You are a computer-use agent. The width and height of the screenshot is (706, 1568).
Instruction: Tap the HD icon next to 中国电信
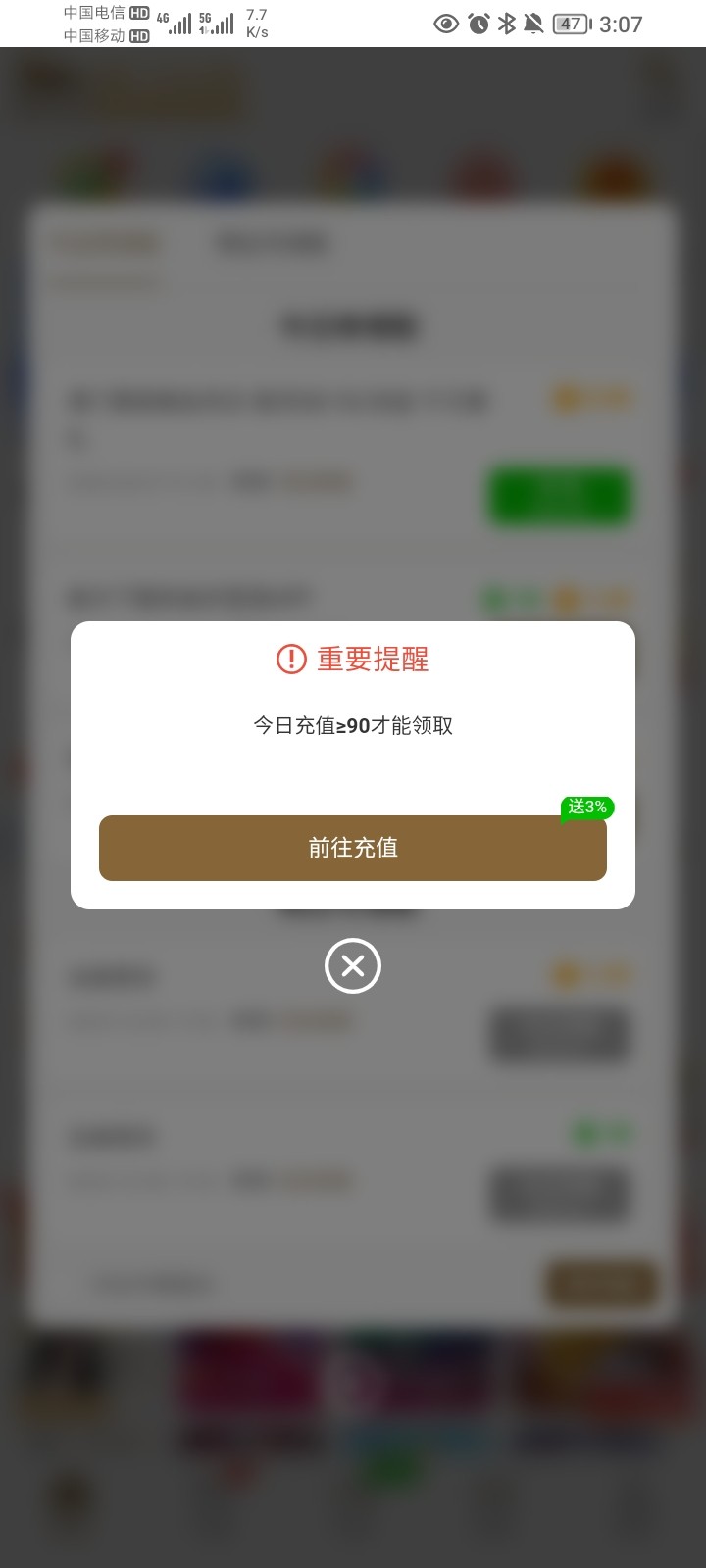click(x=137, y=12)
